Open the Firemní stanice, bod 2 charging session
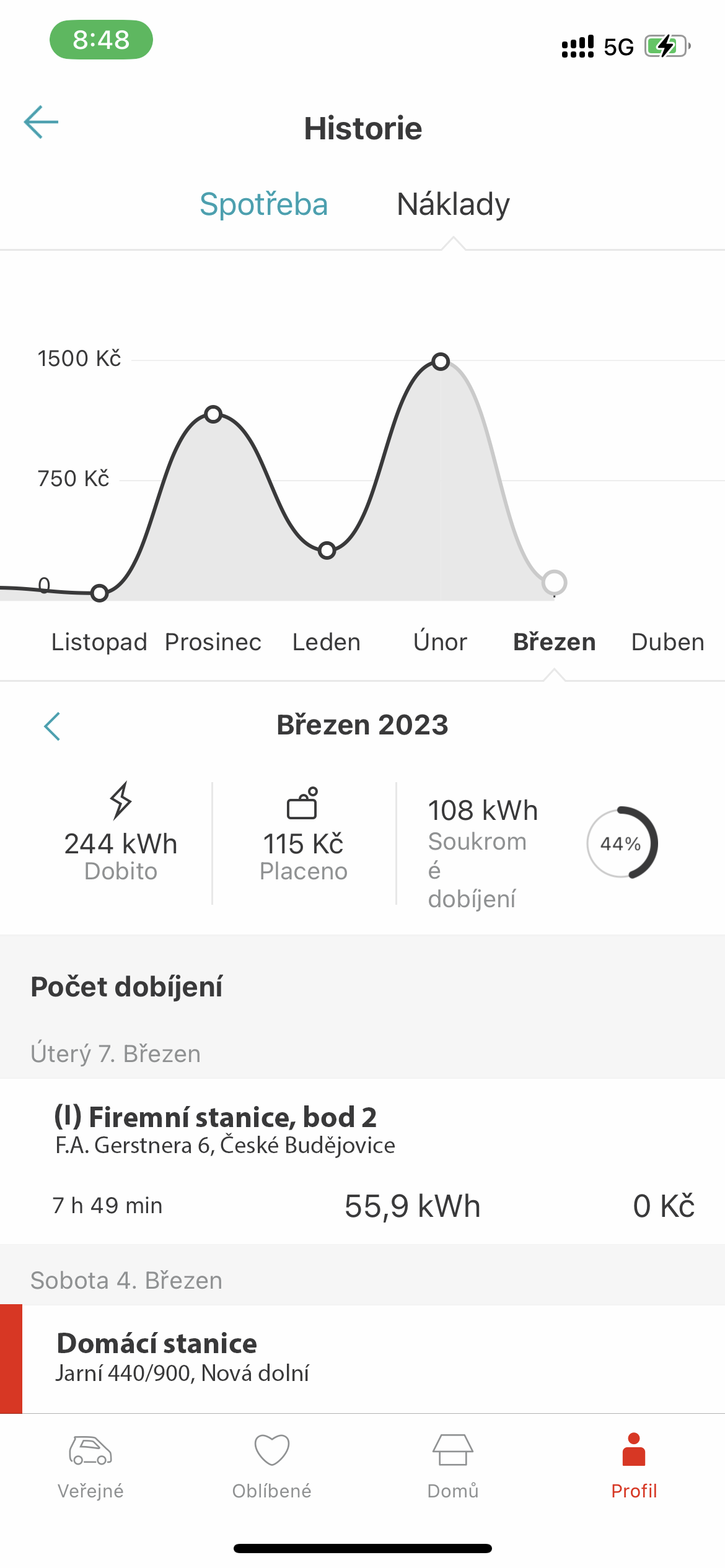Image resolution: width=725 pixels, height=1568 pixels. pos(362,1161)
